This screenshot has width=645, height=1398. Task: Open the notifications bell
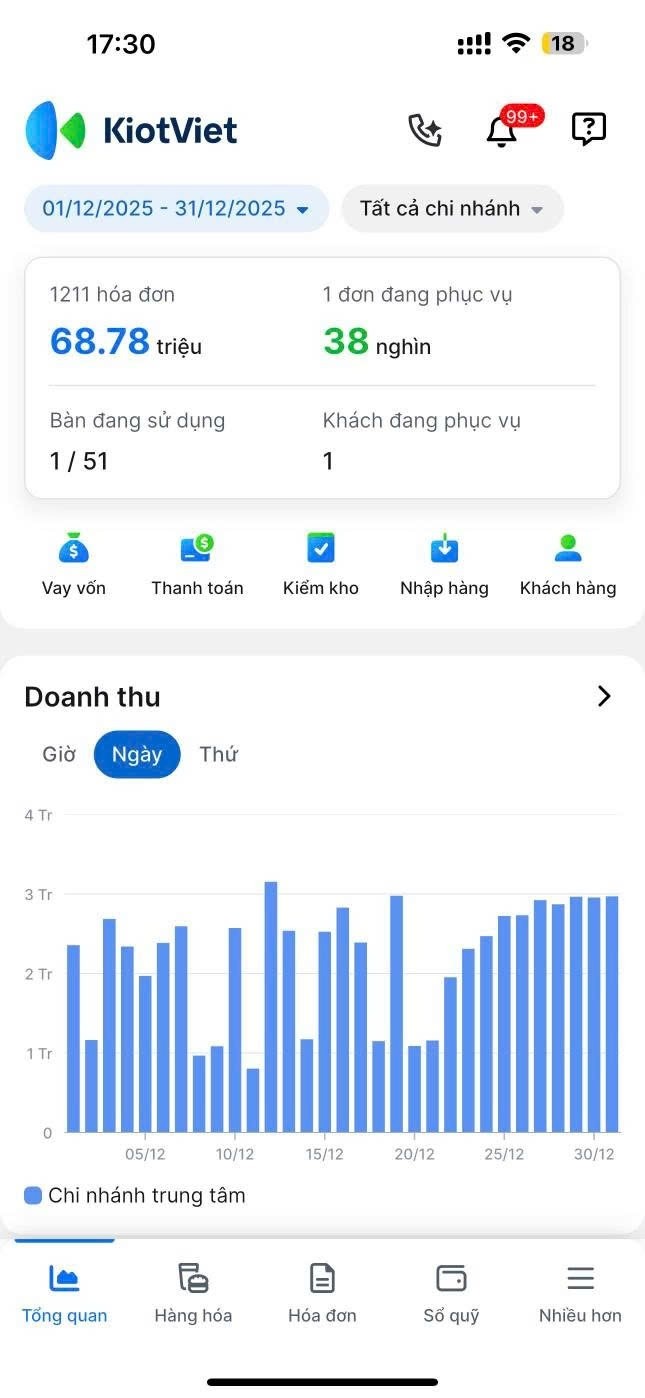coord(502,131)
